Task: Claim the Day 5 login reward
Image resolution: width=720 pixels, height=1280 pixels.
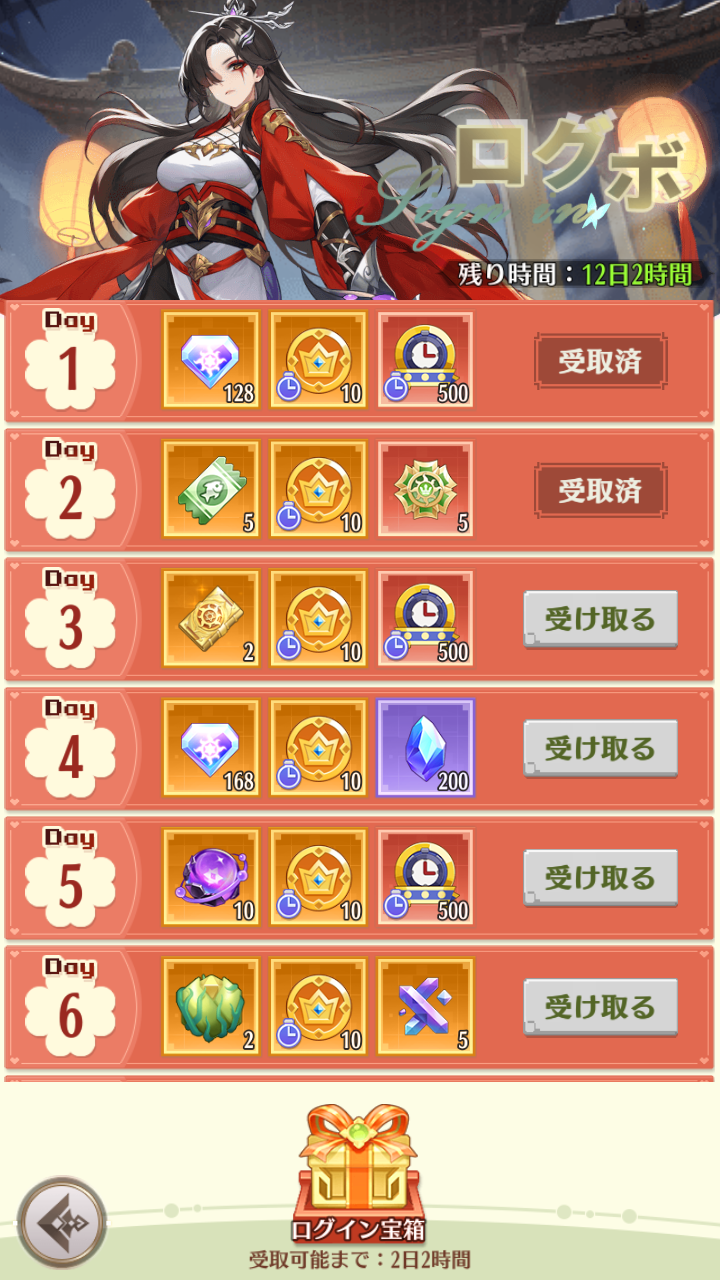Action: (x=600, y=877)
